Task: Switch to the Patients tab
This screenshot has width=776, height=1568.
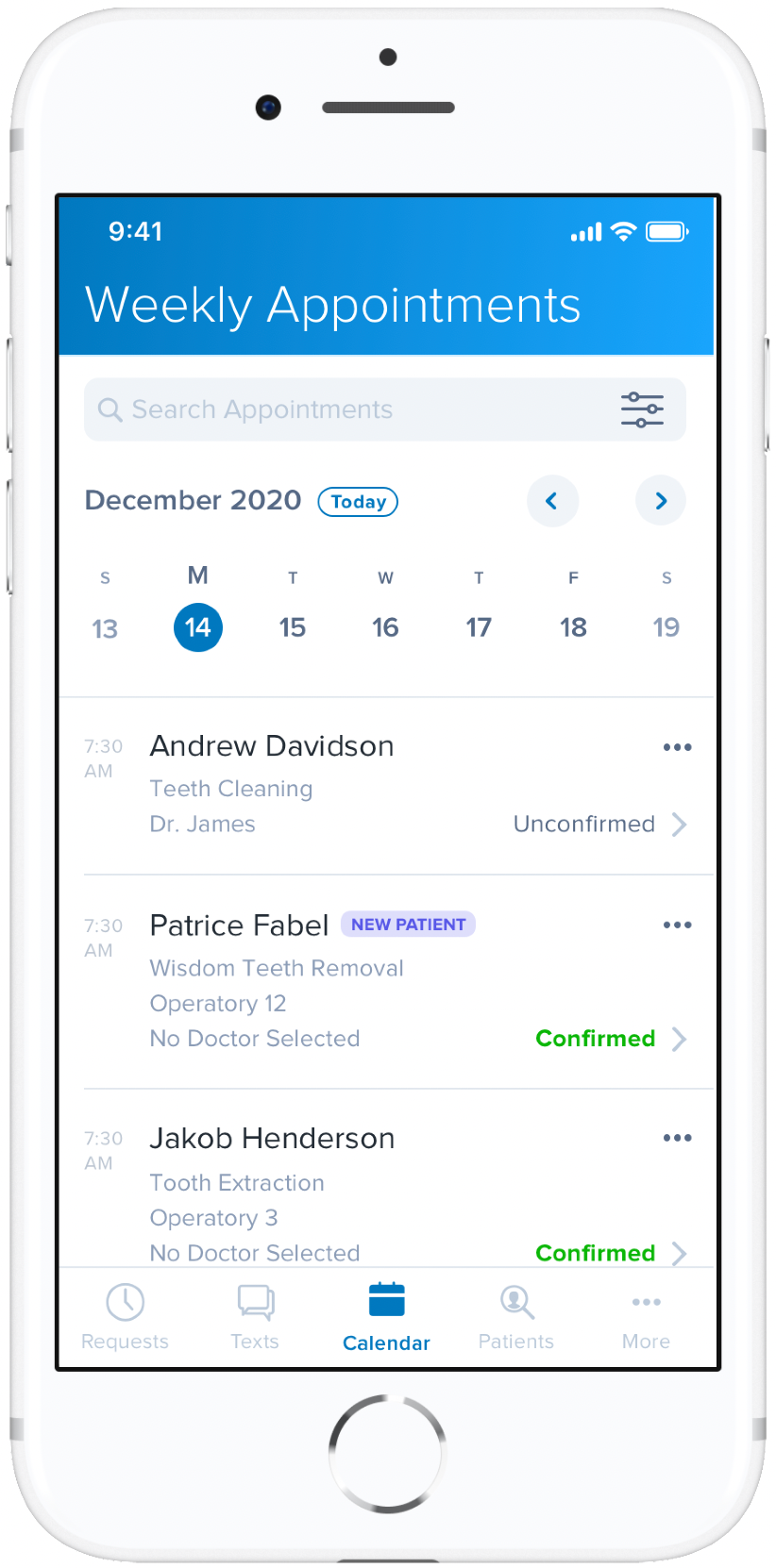Action: tap(516, 1318)
